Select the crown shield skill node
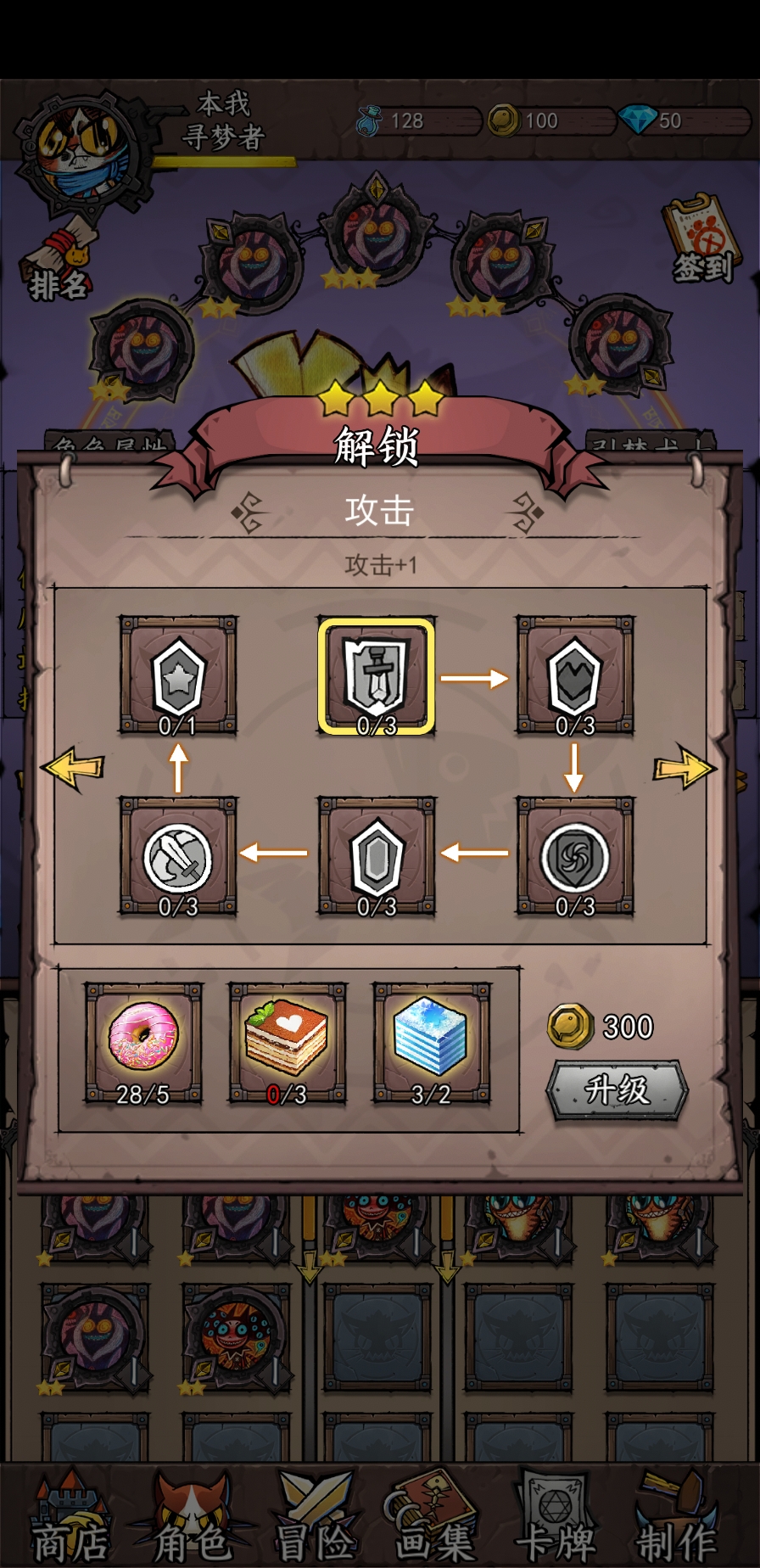The width and height of the screenshot is (760, 1568). pos(574,676)
